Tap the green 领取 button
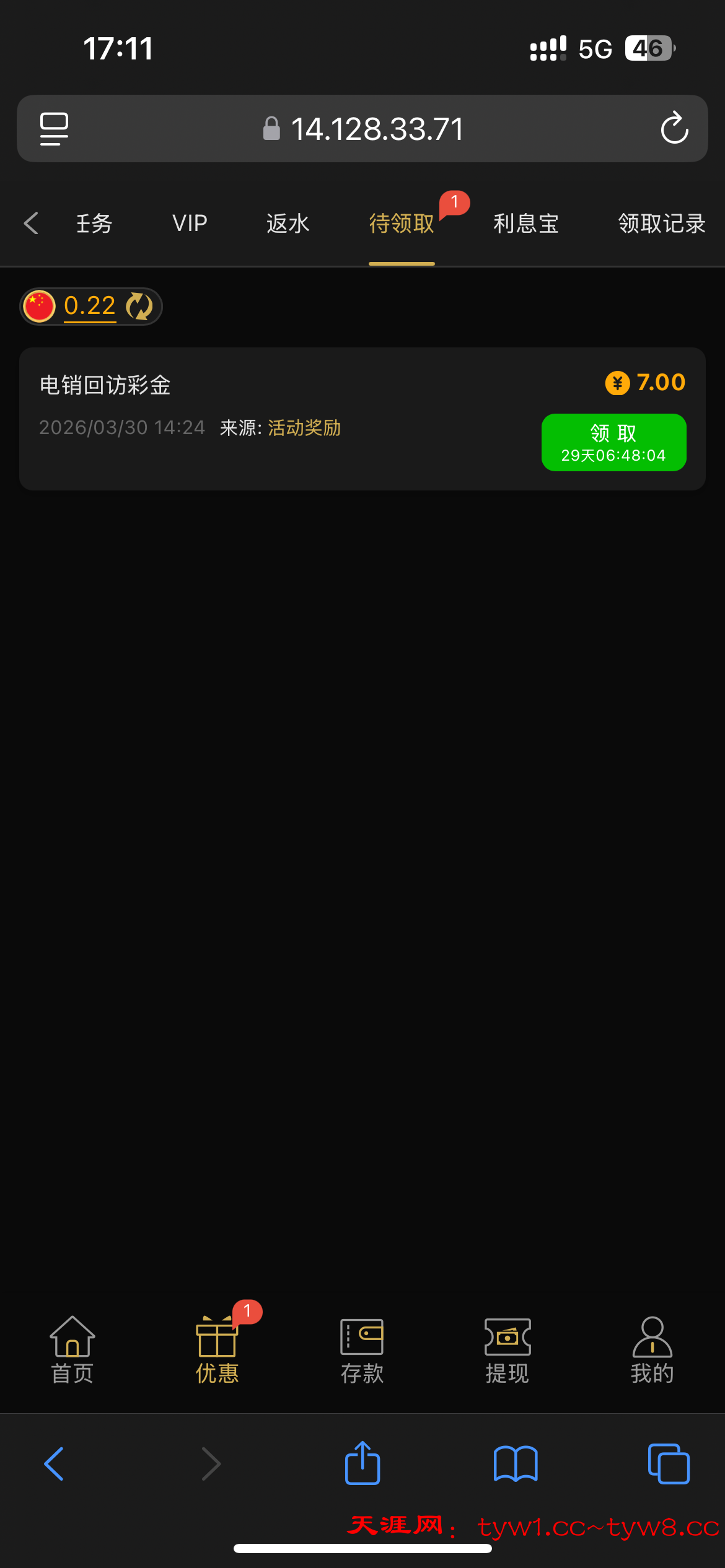Image resolution: width=725 pixels, height=1568 pixels. (613, 442)
